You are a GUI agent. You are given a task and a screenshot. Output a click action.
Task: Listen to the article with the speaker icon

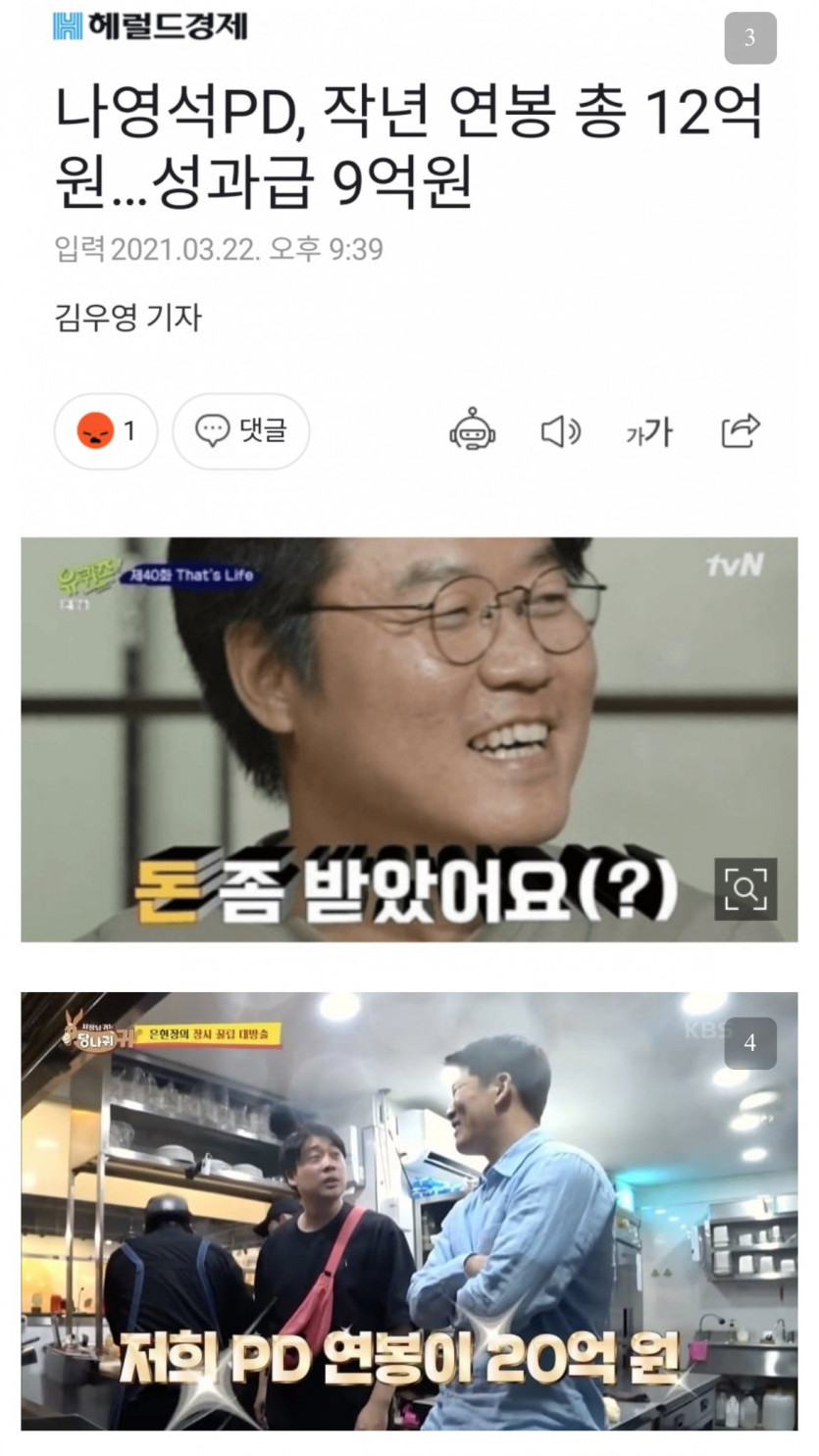[x=561, y=431]
